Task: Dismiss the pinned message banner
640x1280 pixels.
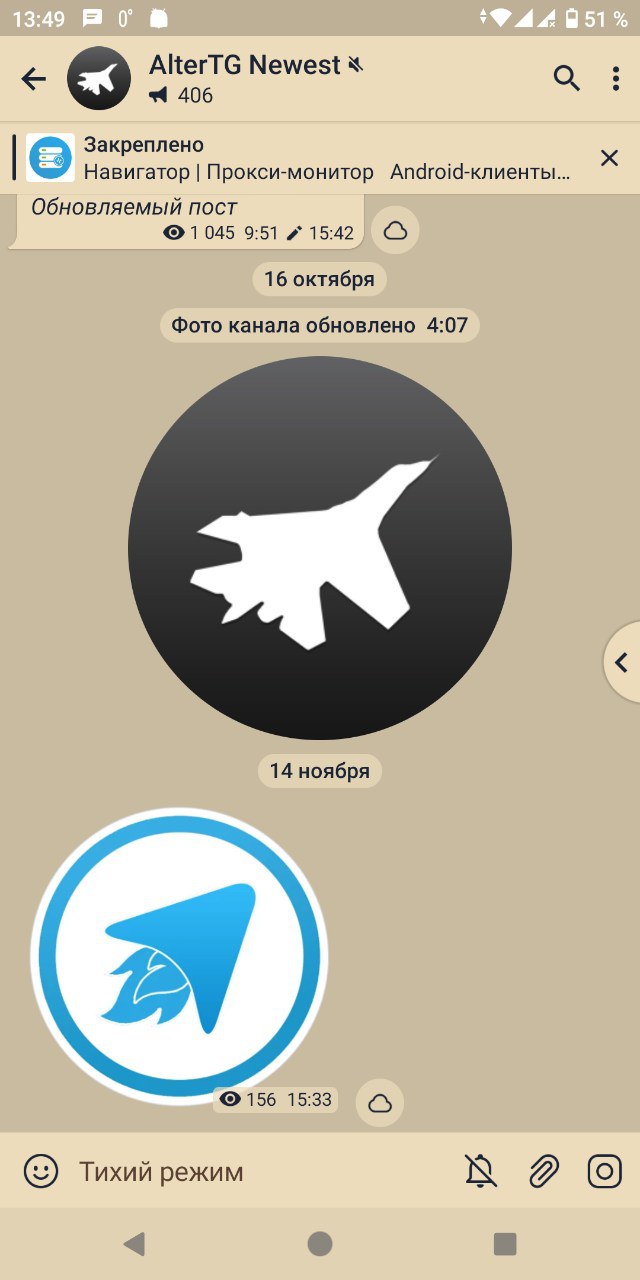Action: [x=609, y=158]
